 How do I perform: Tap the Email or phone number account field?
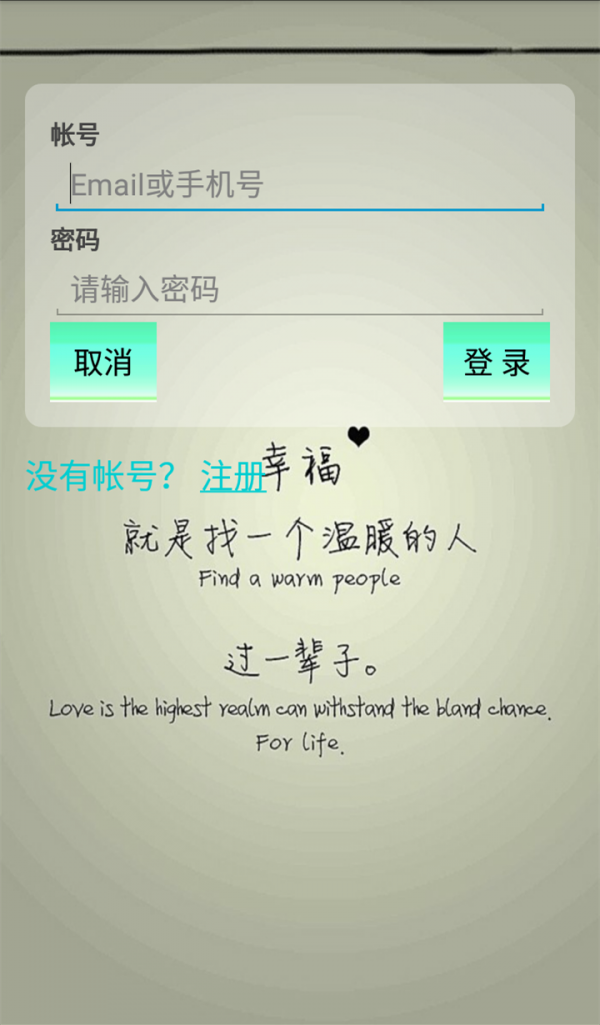click(299, 185)
